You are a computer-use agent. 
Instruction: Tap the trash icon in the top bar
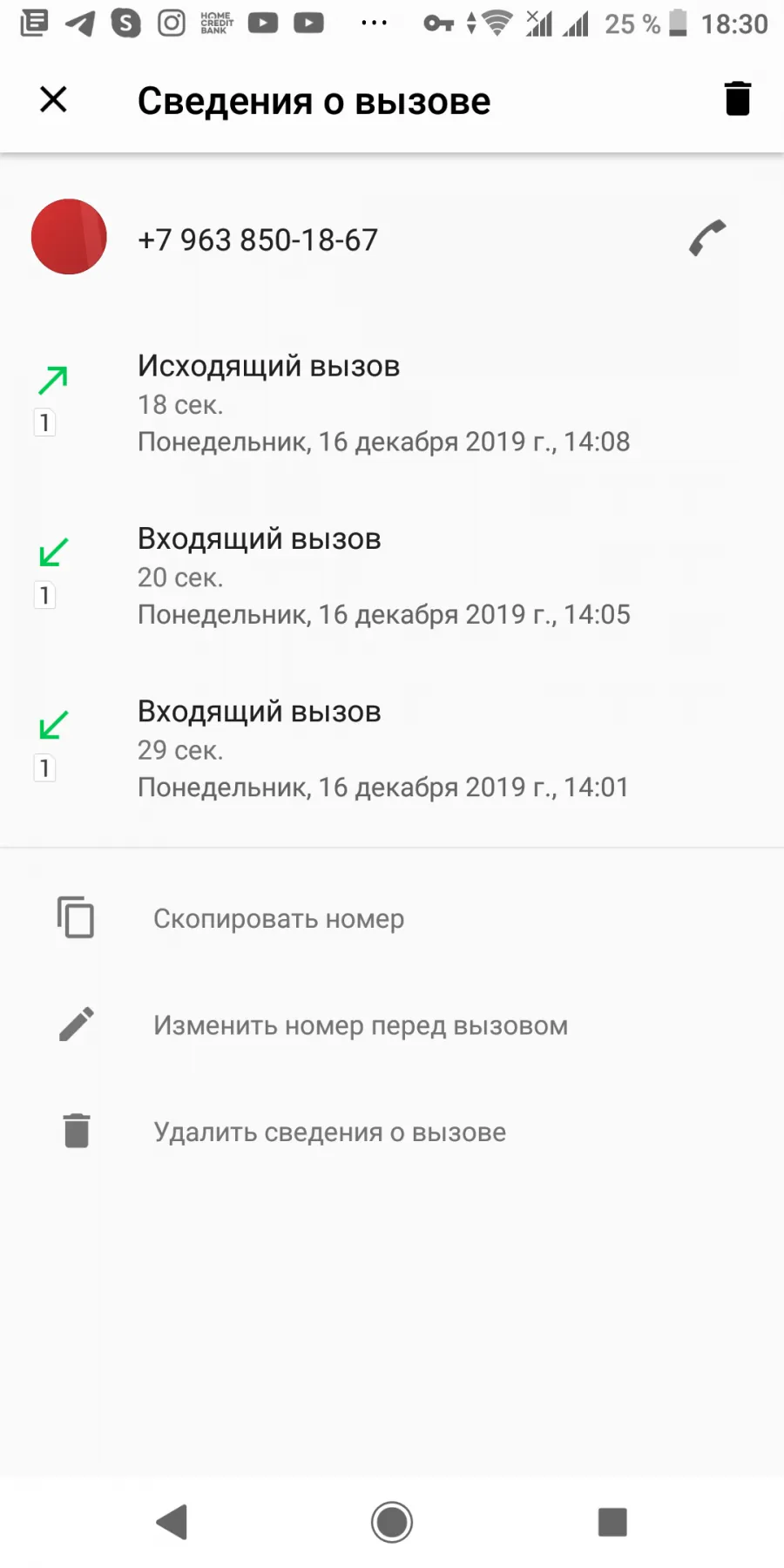pyautogui.click(x=738, y=98)
